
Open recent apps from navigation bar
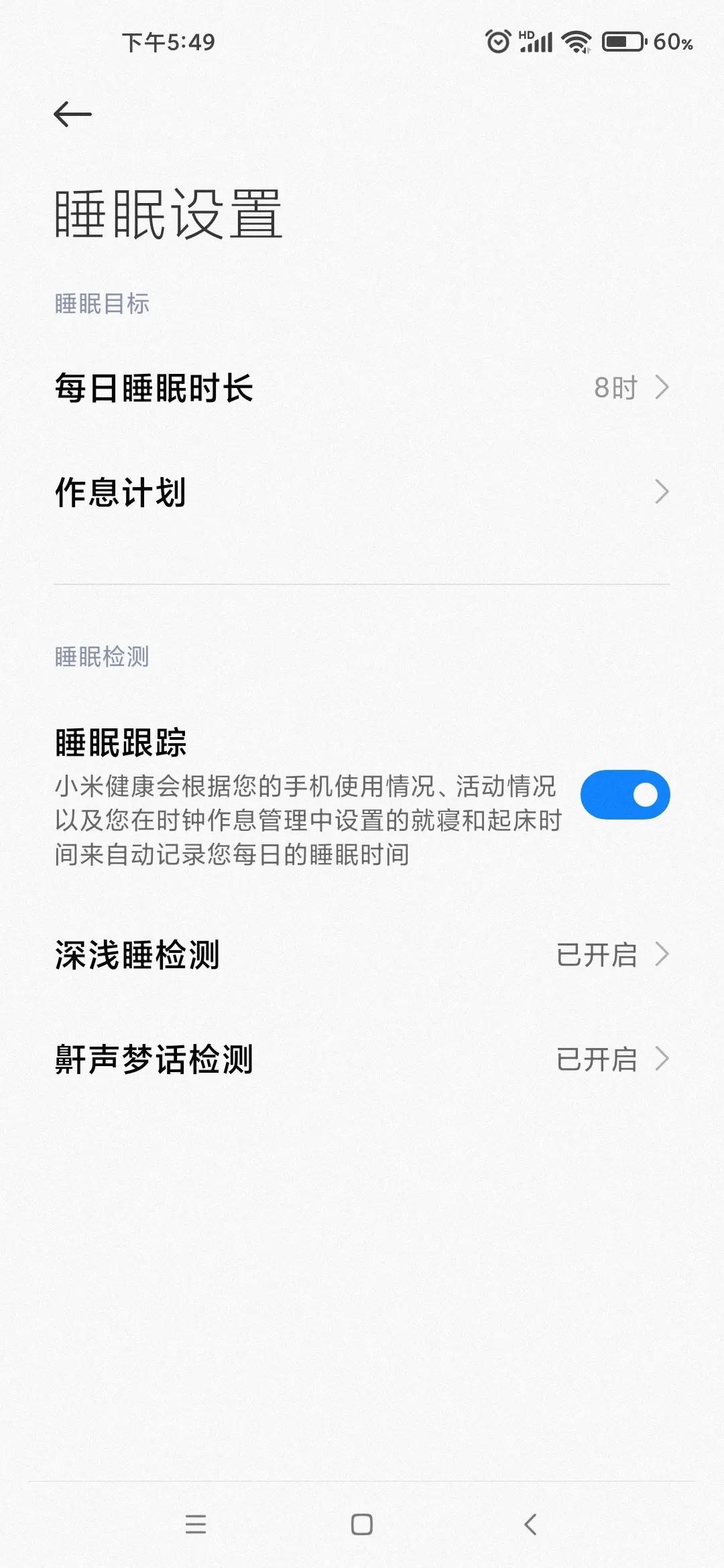coord(196,1524)
